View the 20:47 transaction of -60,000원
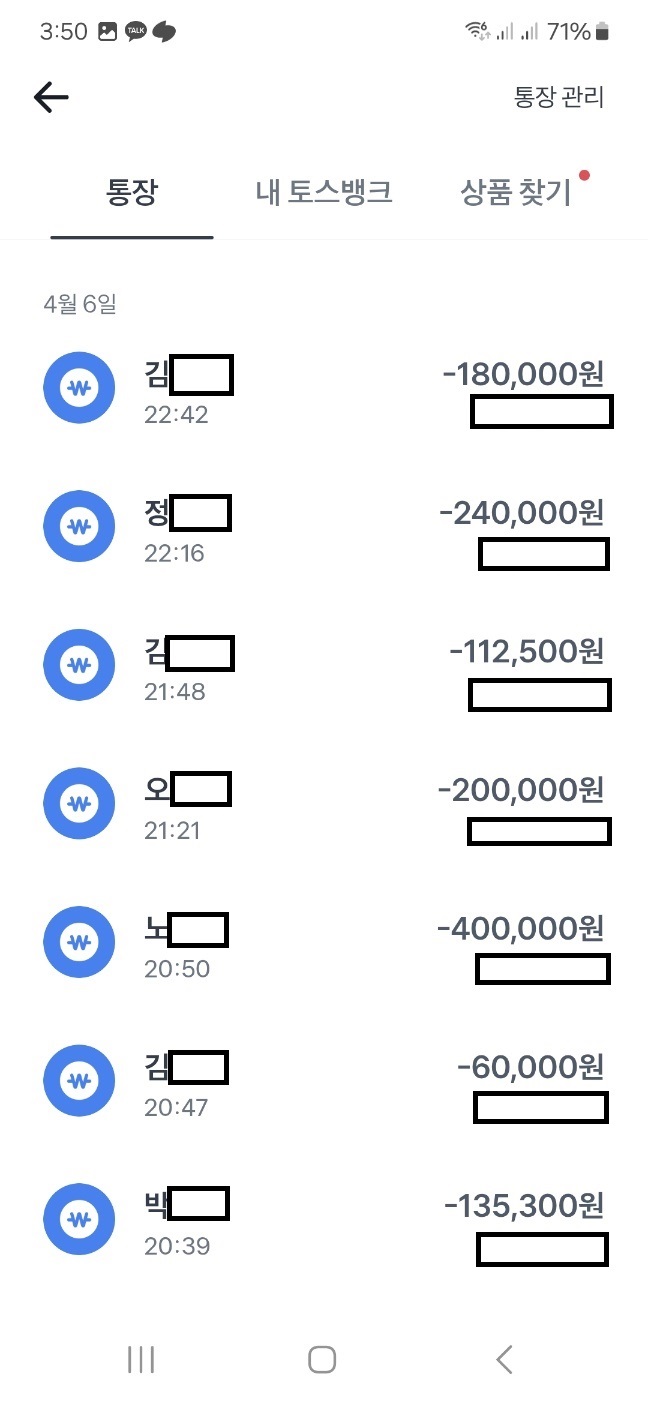The height and width of the screenshot is (1404, 648). 324,1080
